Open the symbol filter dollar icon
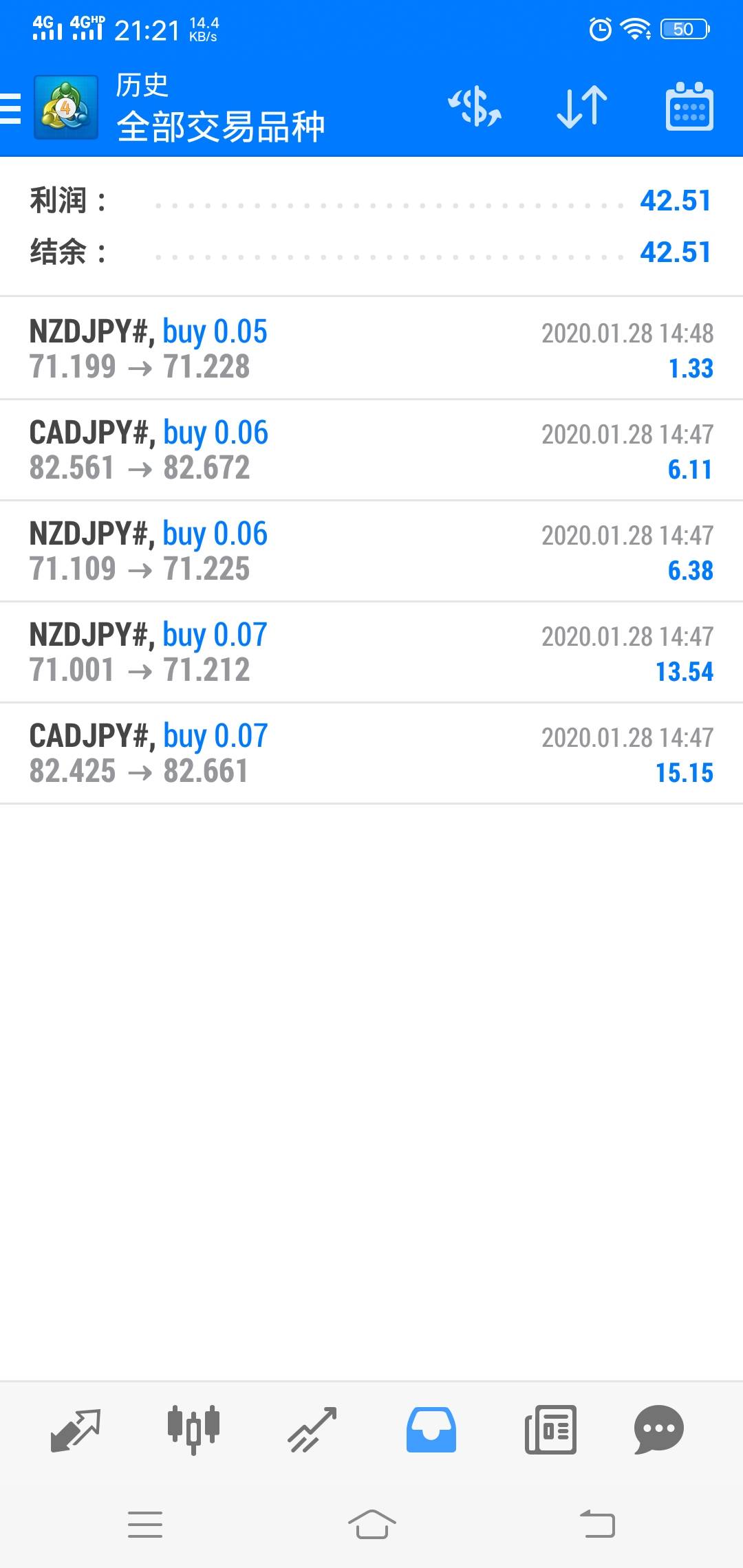 click(x=475, y=108)
